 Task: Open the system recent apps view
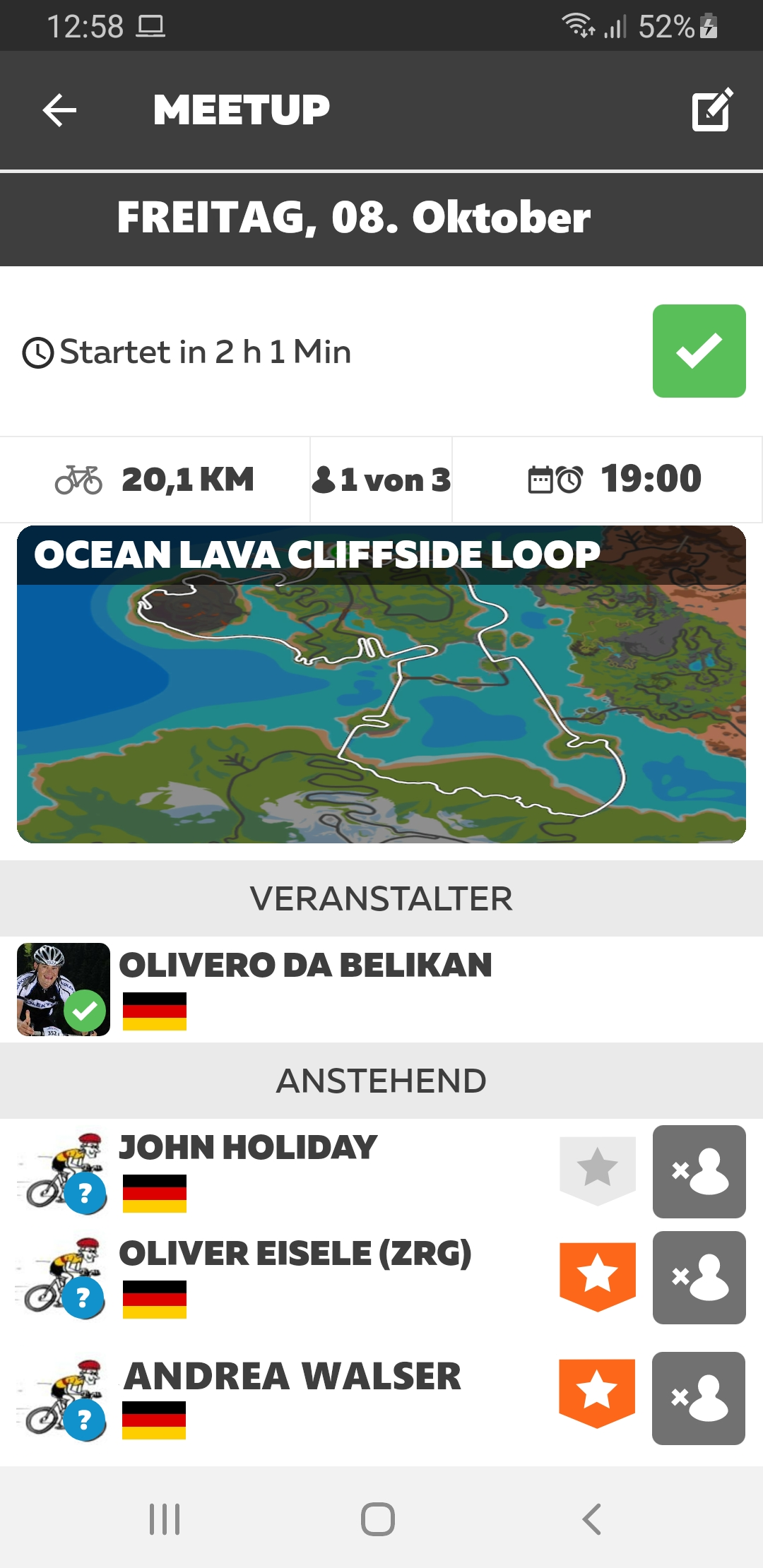click(x=165, y=1519)
